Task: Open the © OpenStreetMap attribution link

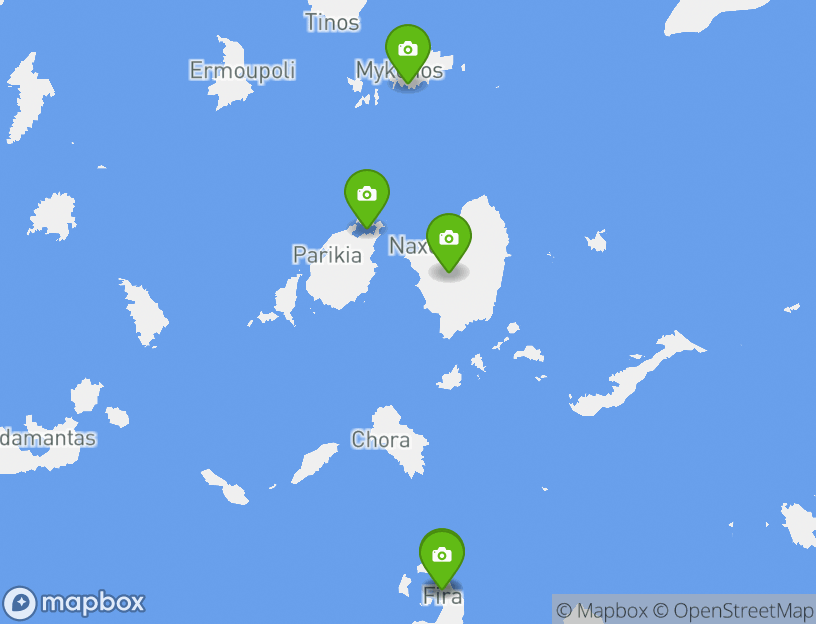Action: tap(733, 610)
